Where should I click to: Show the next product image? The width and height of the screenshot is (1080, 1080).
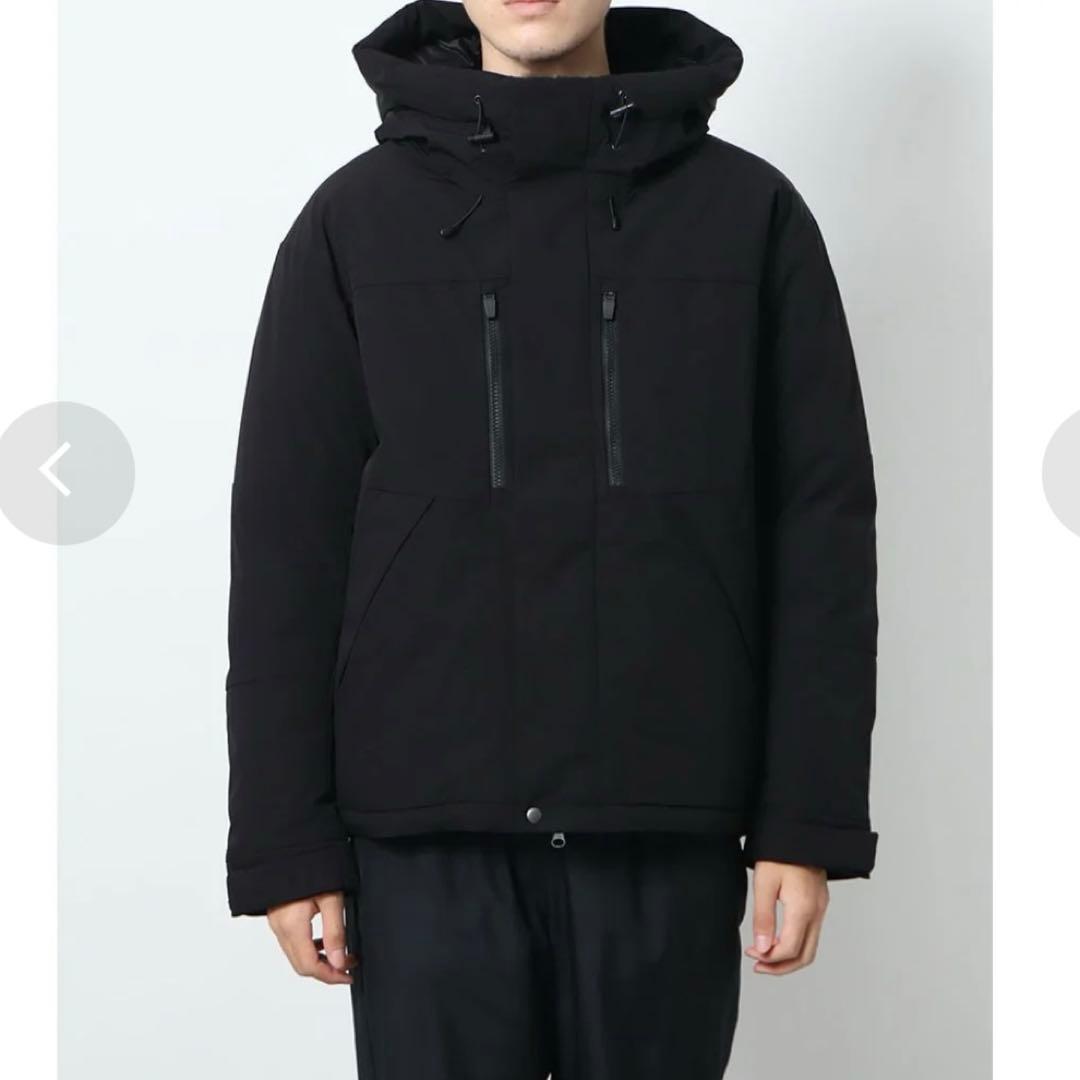point(1061,472)
